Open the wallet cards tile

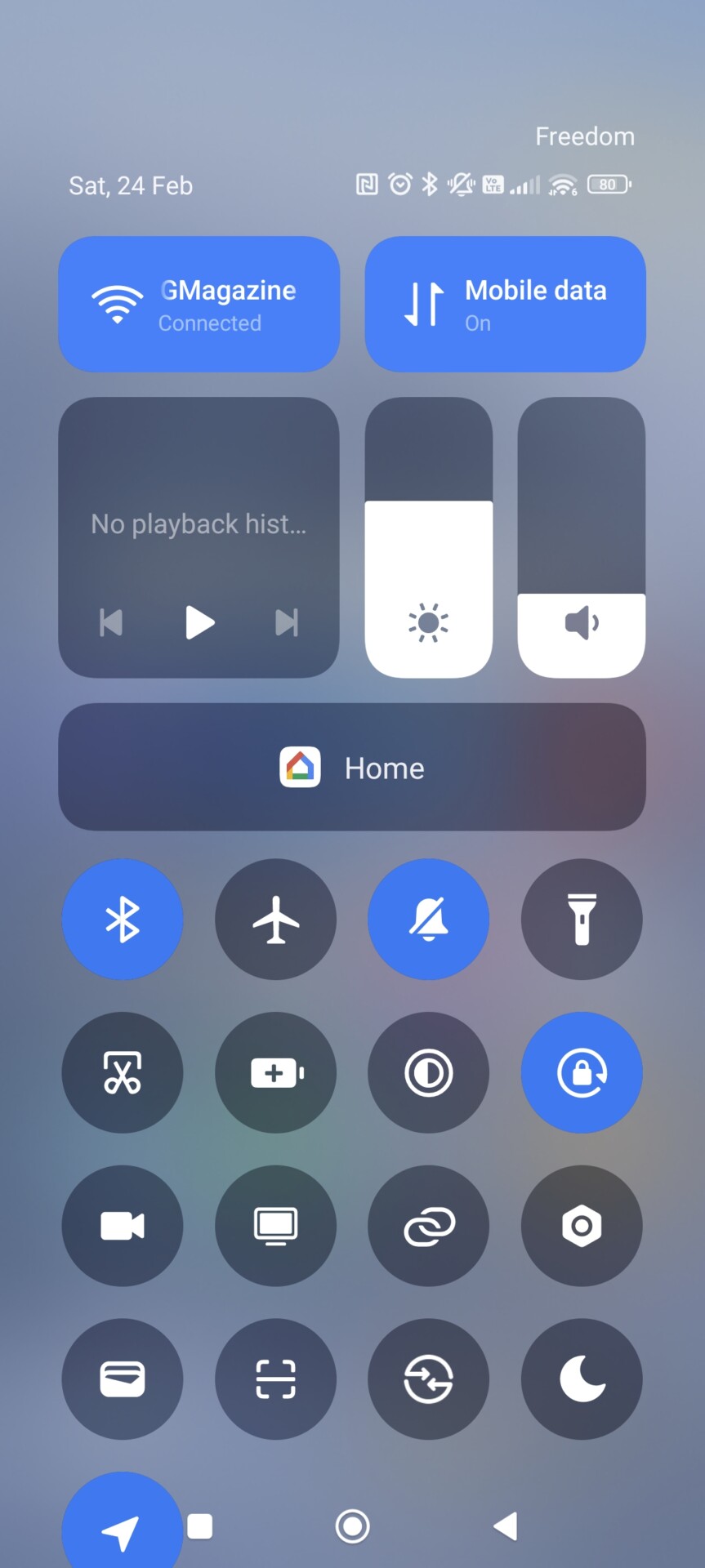(123, 1379)
